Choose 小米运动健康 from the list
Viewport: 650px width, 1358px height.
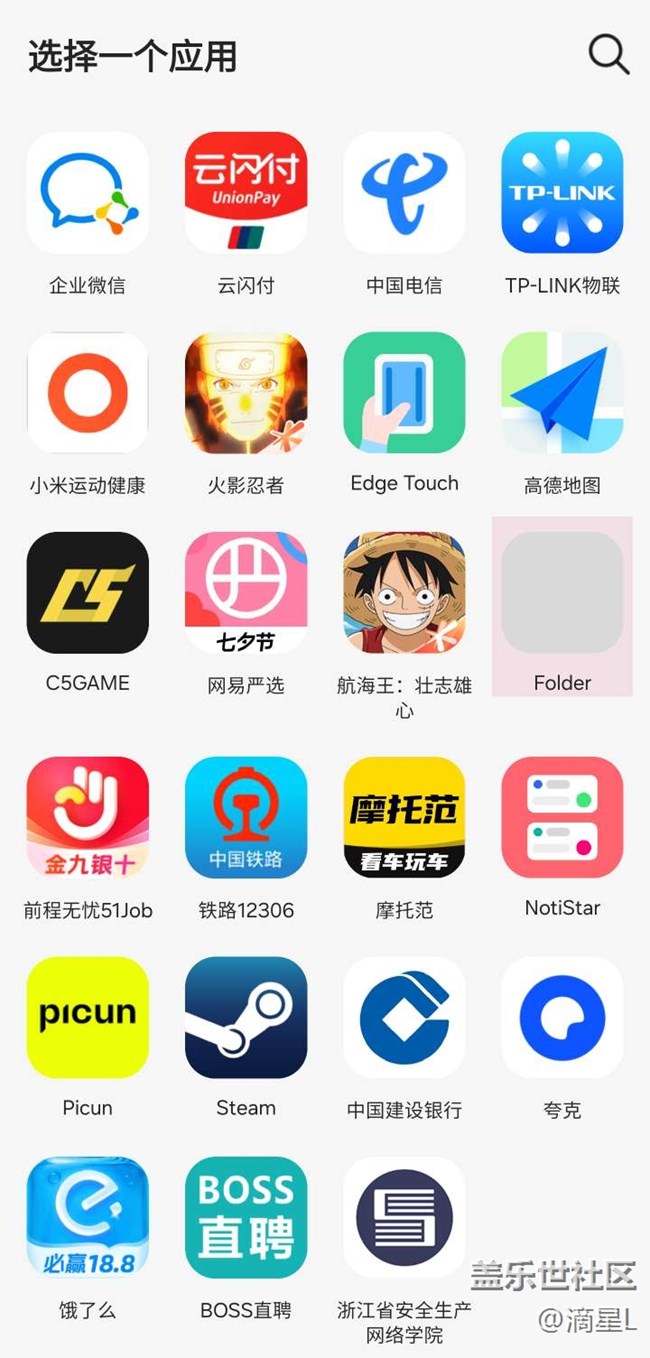87,393
